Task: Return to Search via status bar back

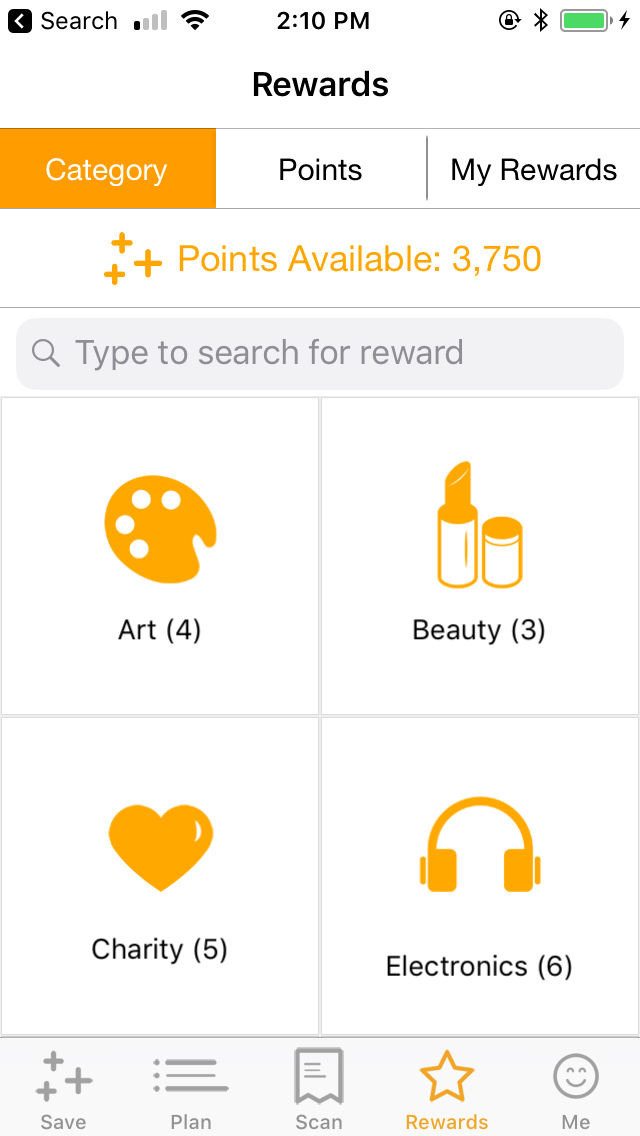Action: click(62, 21)
